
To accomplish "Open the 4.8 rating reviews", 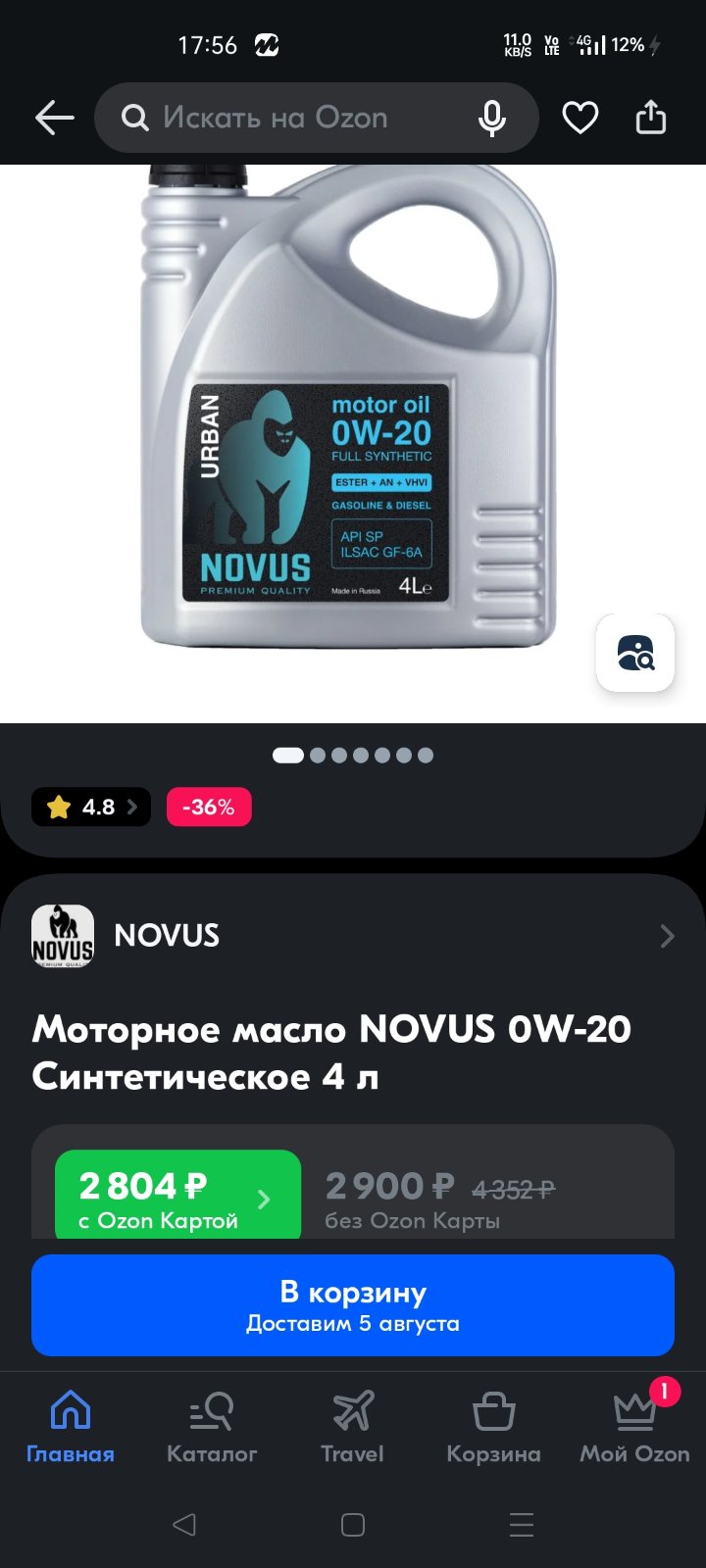I will 91,807.
